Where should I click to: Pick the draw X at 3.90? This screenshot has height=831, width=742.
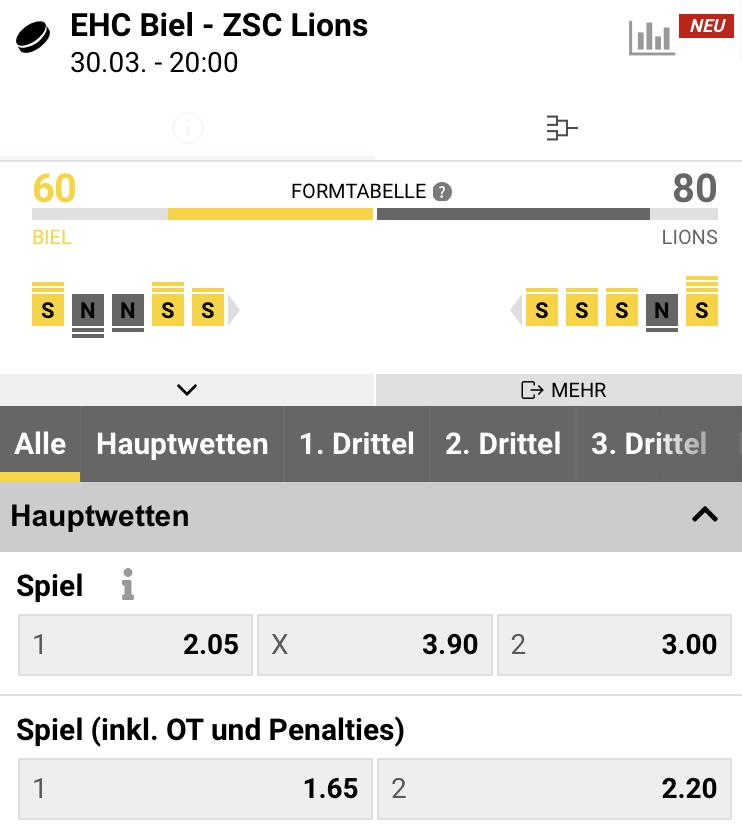(375, 645)
